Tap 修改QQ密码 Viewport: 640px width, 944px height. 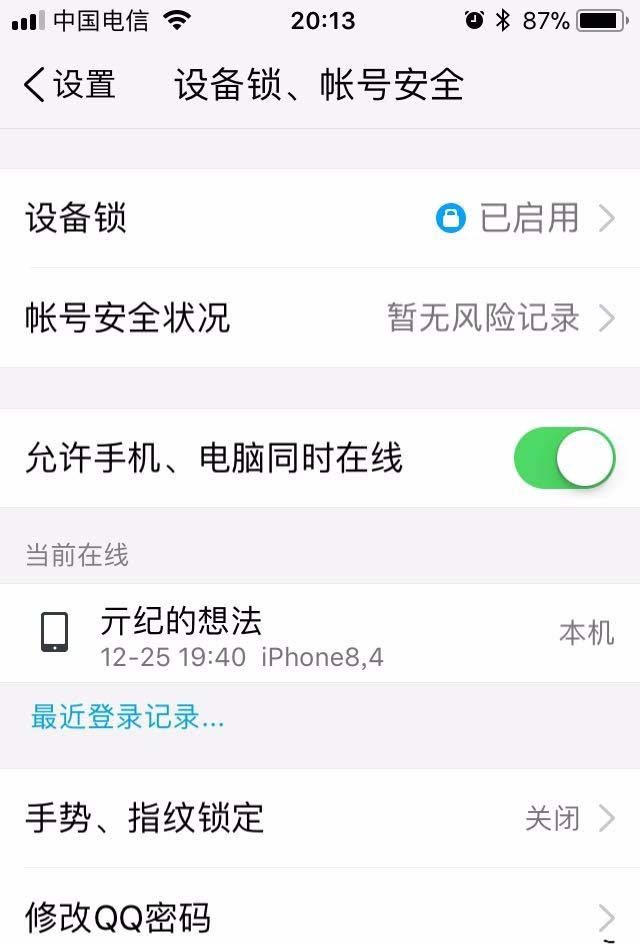(x=320, y=915)
